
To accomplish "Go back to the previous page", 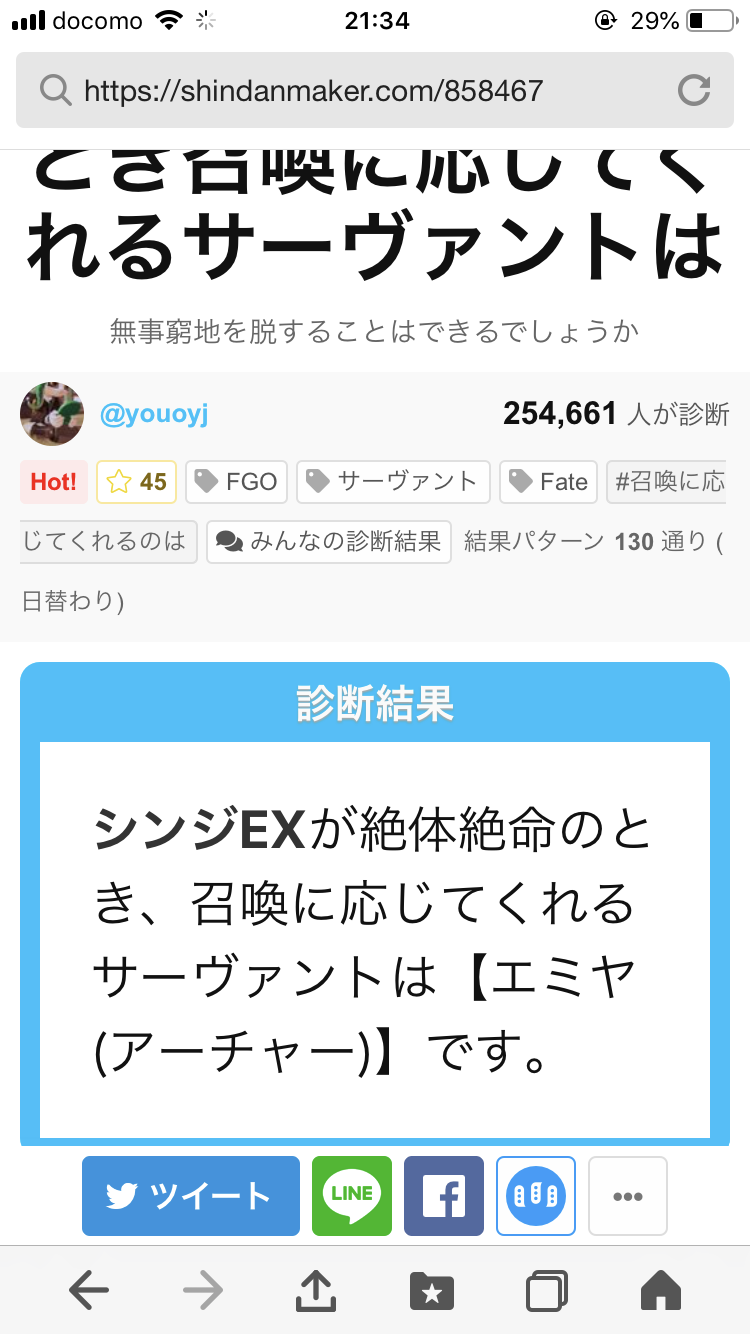I will coord(89,1291).
